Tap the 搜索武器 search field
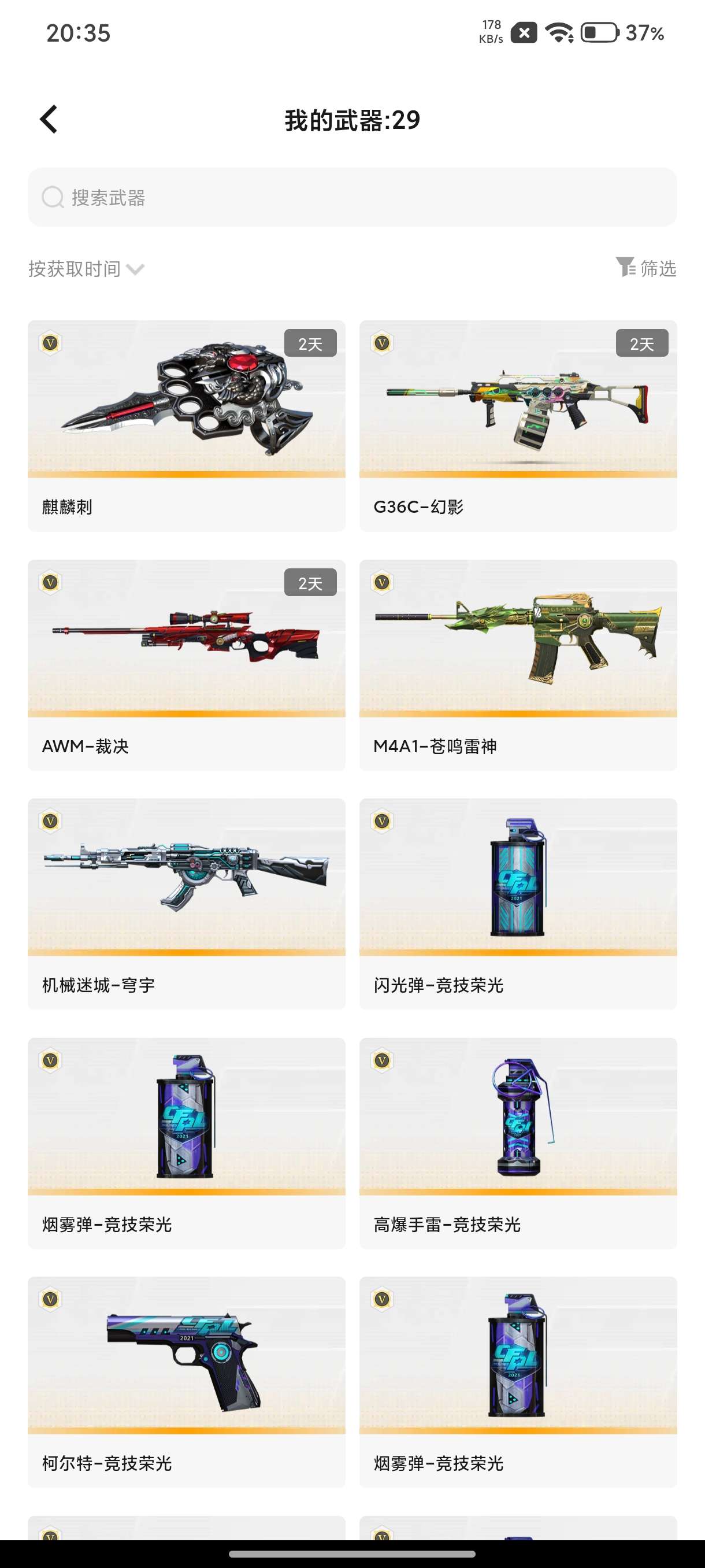 point(352,197)
